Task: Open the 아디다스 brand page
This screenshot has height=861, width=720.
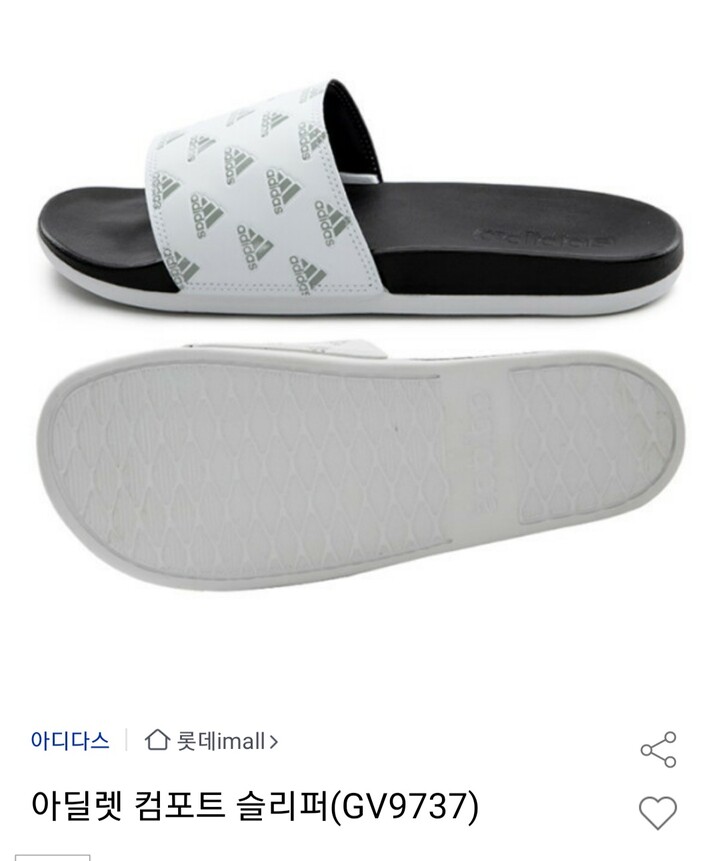Action: pyautogui.click(x=69, y=741)
